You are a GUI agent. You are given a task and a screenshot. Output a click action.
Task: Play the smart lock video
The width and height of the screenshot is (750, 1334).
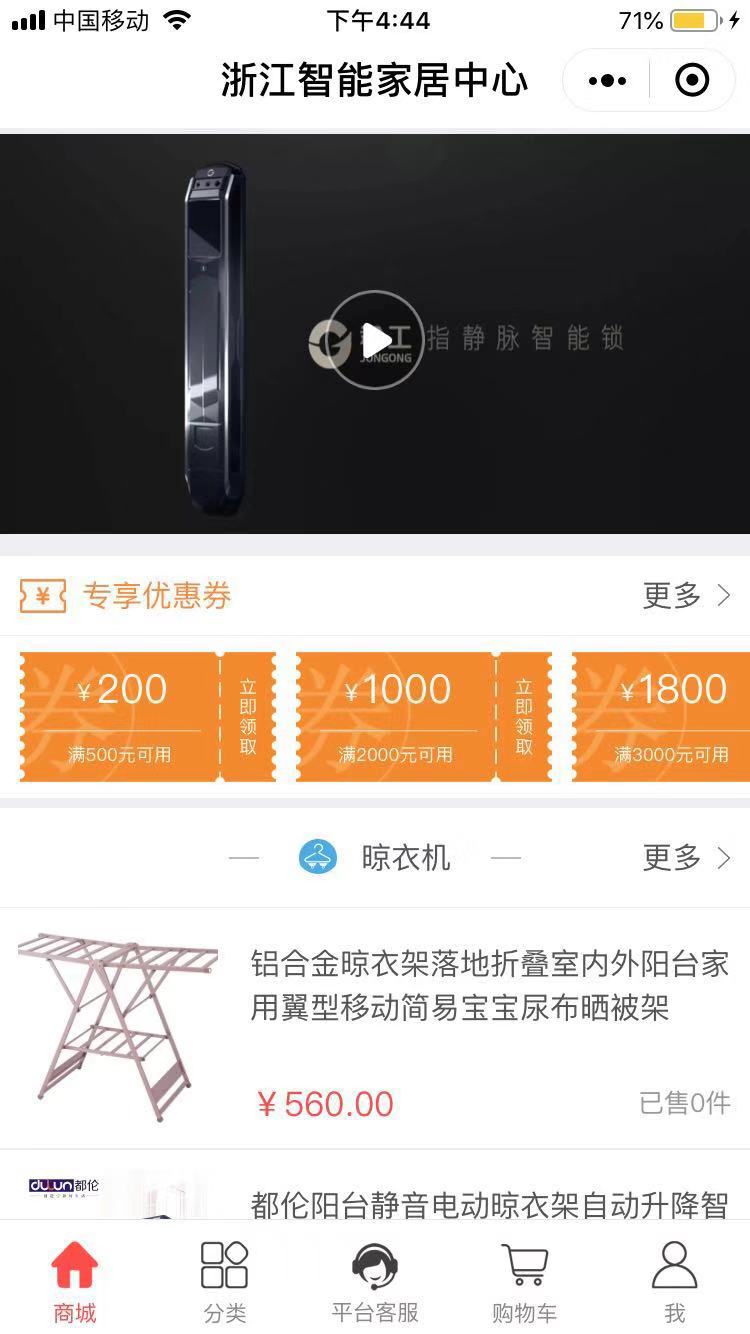pyautogui.click(x=375, y=340)
